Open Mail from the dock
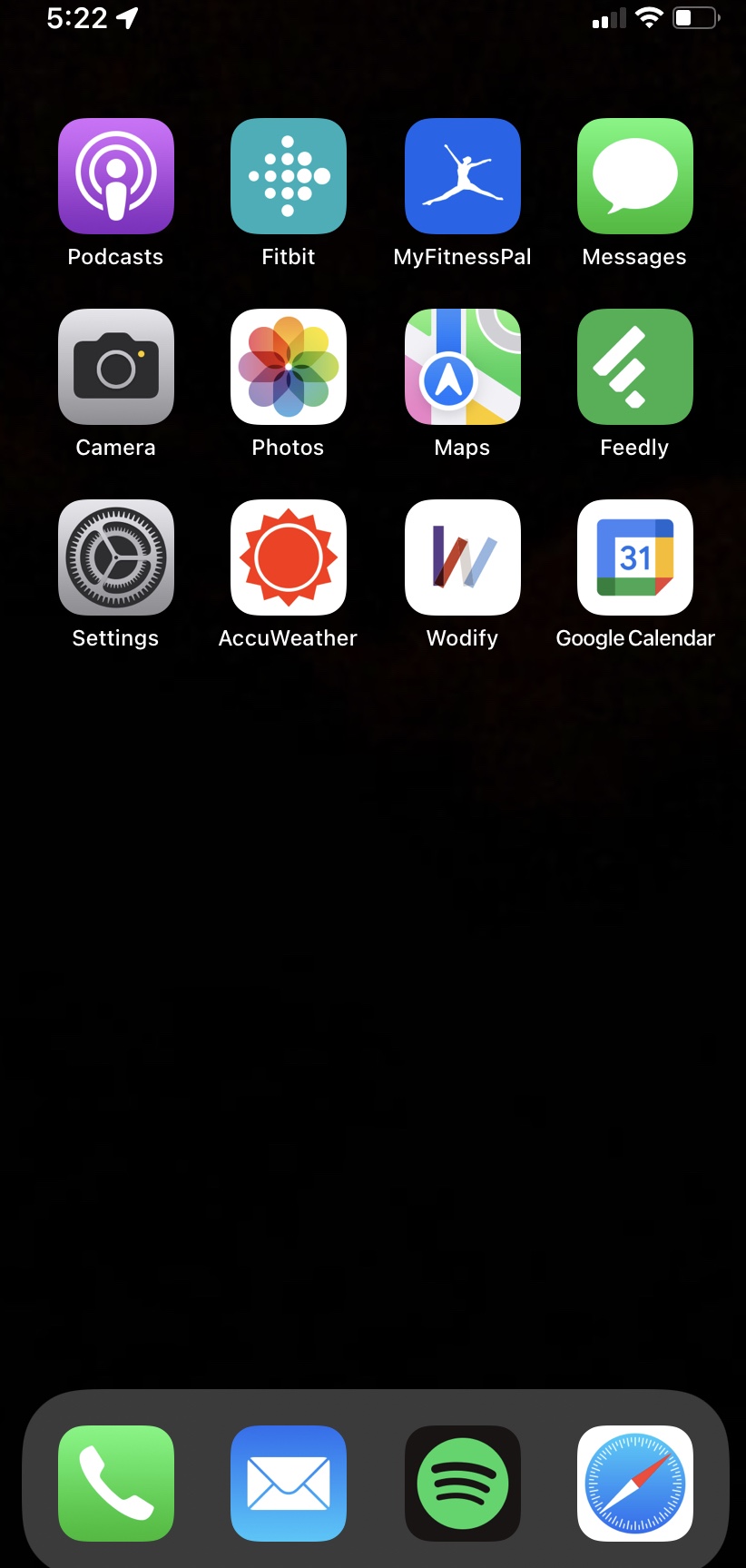The width and height of the screenshot is (746, 1568). click(x=289, y=1484)
